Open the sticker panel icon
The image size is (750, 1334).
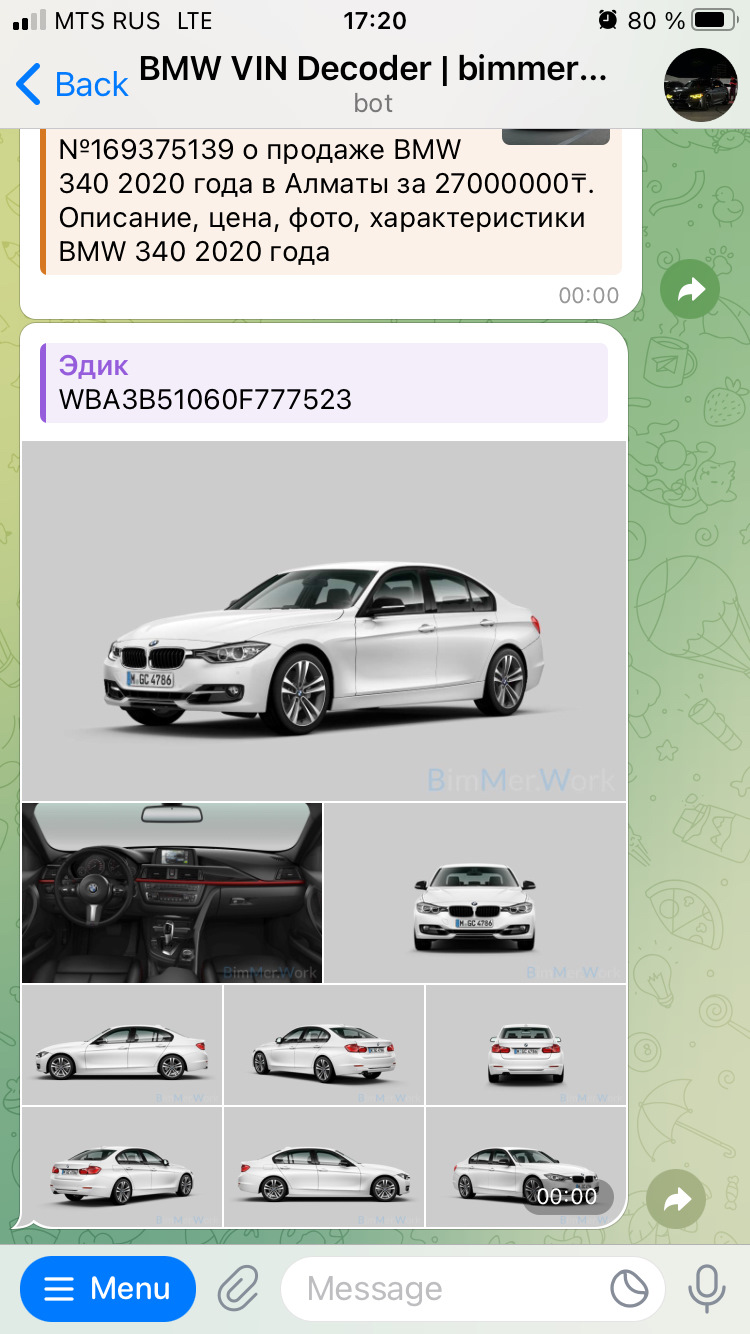629,1288
